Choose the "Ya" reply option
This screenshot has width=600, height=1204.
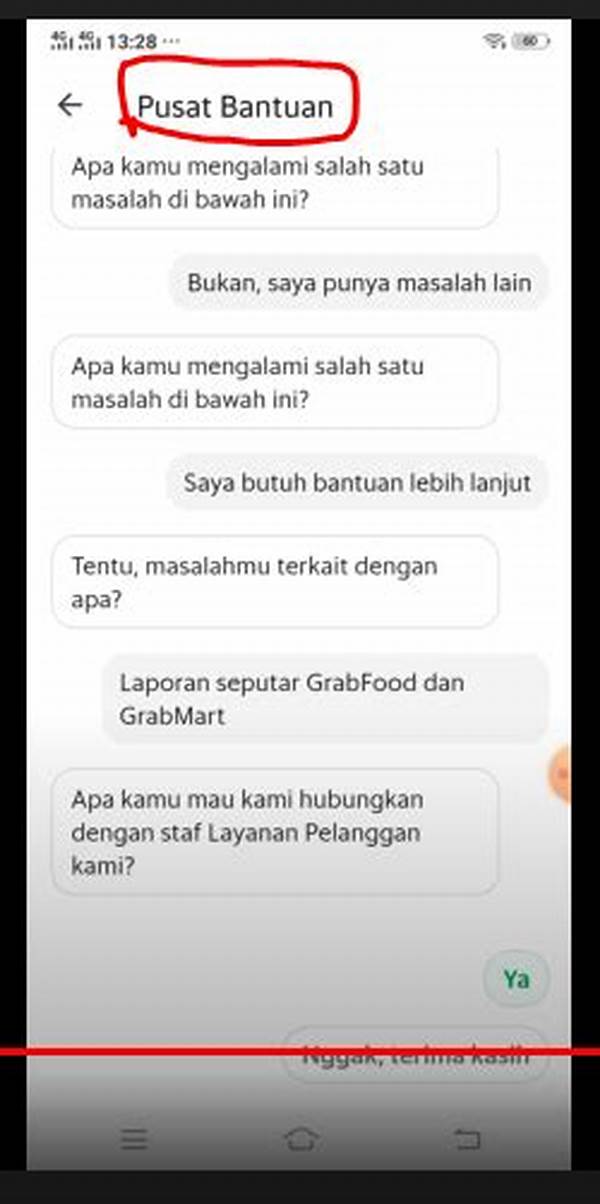pos(516,979)
